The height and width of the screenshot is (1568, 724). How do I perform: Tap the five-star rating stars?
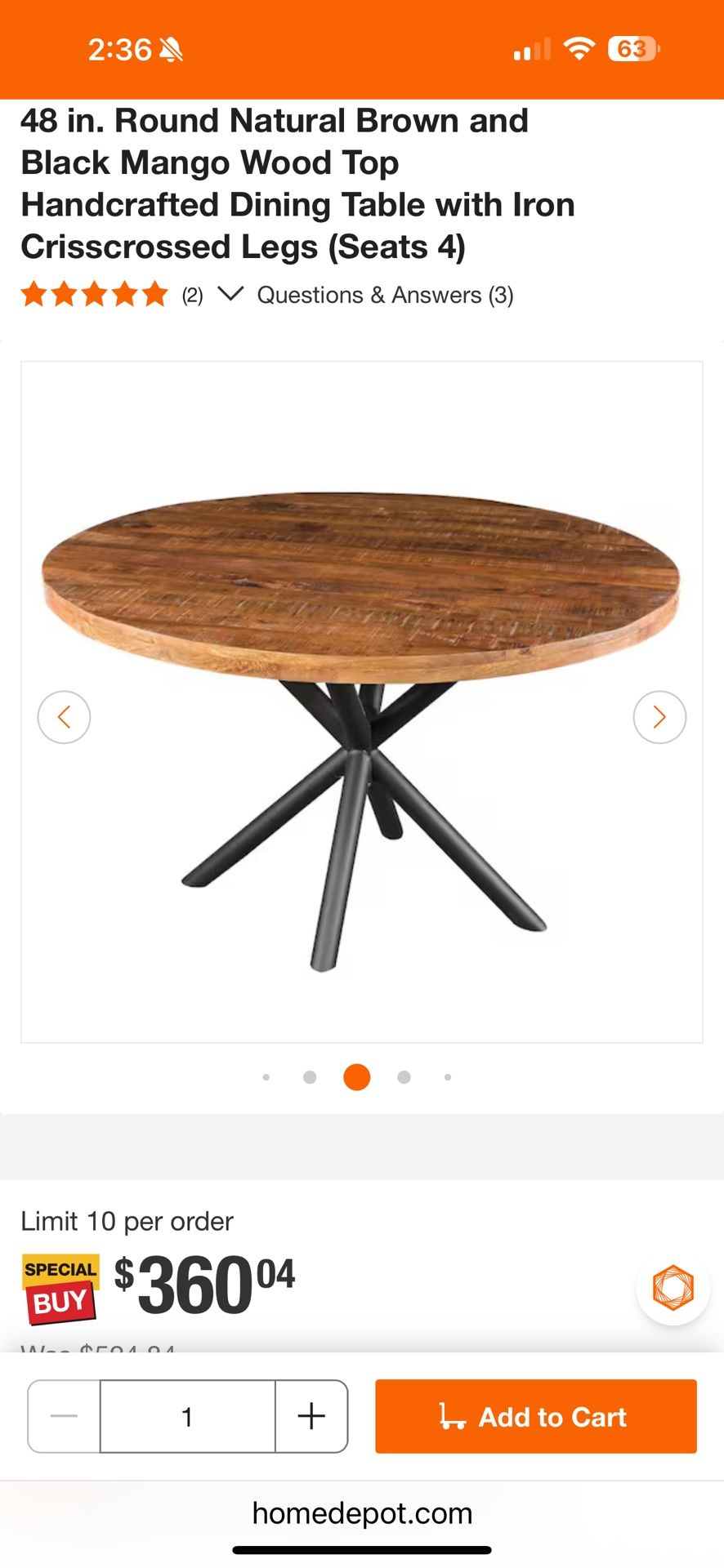(93, 294)
